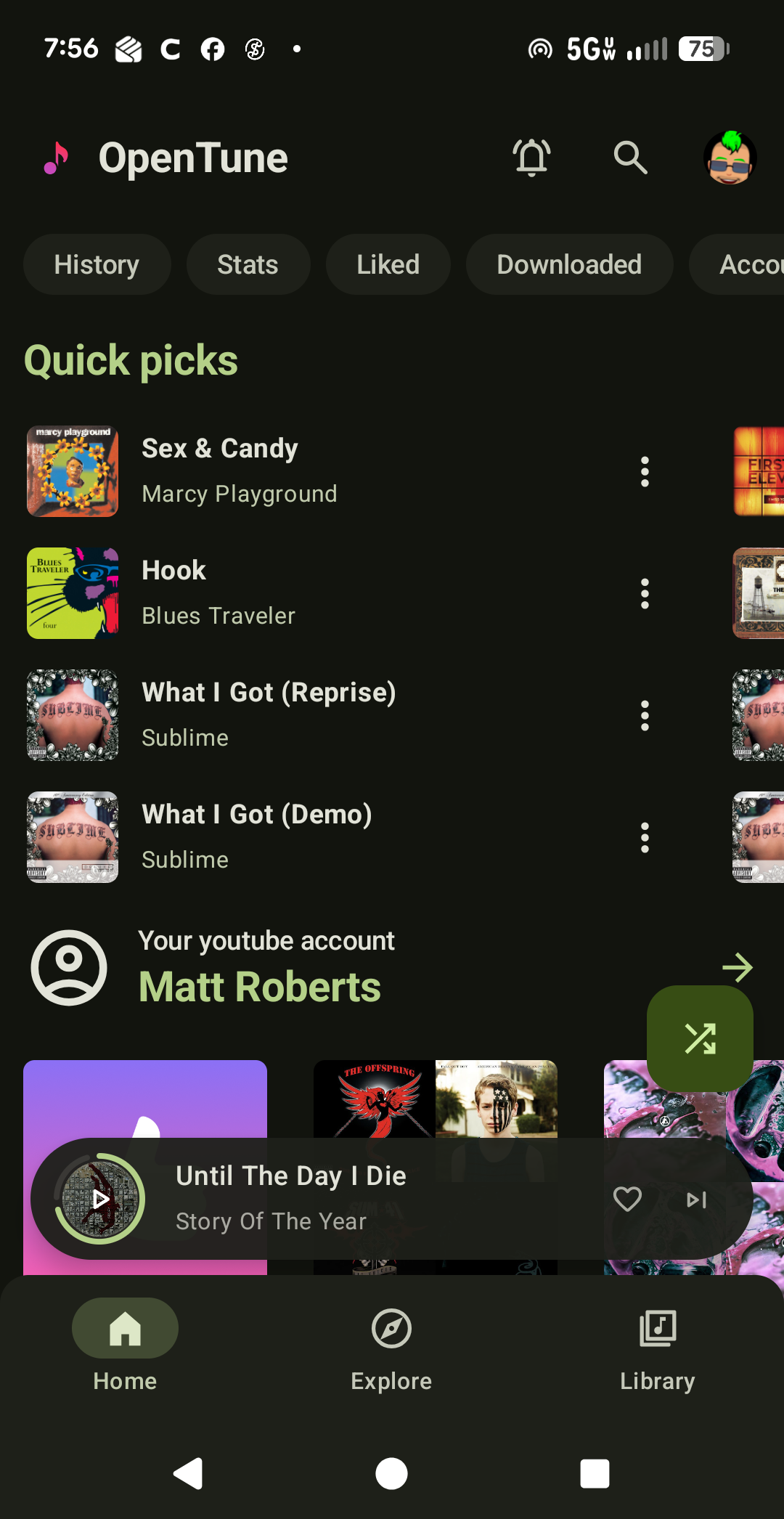Skip to the next track
The image size is (784, 1519).
pos(696,1200)
